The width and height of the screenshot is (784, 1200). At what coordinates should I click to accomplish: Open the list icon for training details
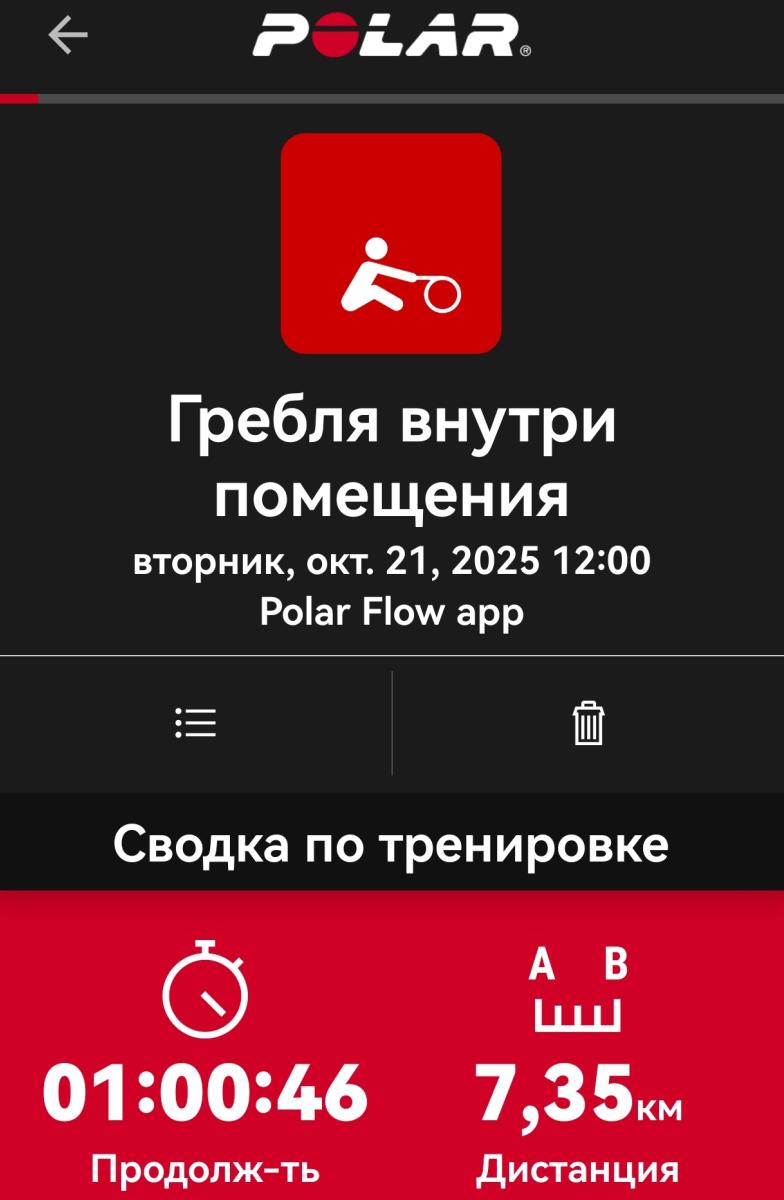195,723
